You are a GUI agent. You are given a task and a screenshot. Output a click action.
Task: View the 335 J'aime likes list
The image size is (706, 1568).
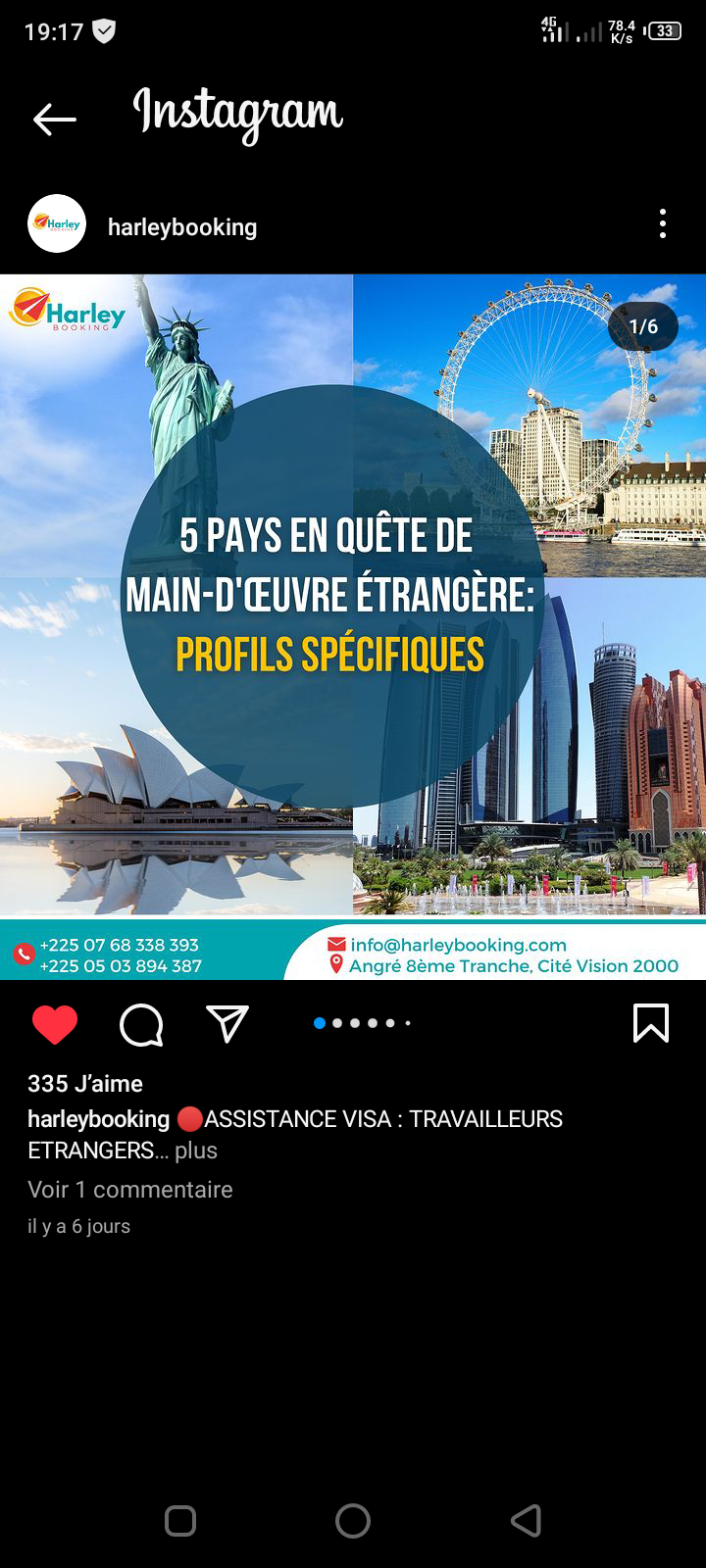[x=85, y=1084]
